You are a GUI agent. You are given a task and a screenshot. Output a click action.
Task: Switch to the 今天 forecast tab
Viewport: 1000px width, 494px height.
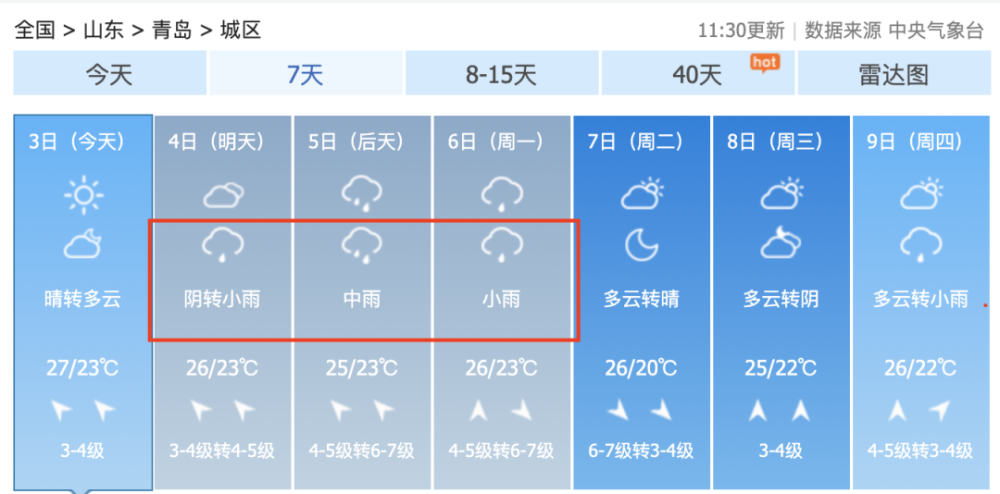coord(109,74)
